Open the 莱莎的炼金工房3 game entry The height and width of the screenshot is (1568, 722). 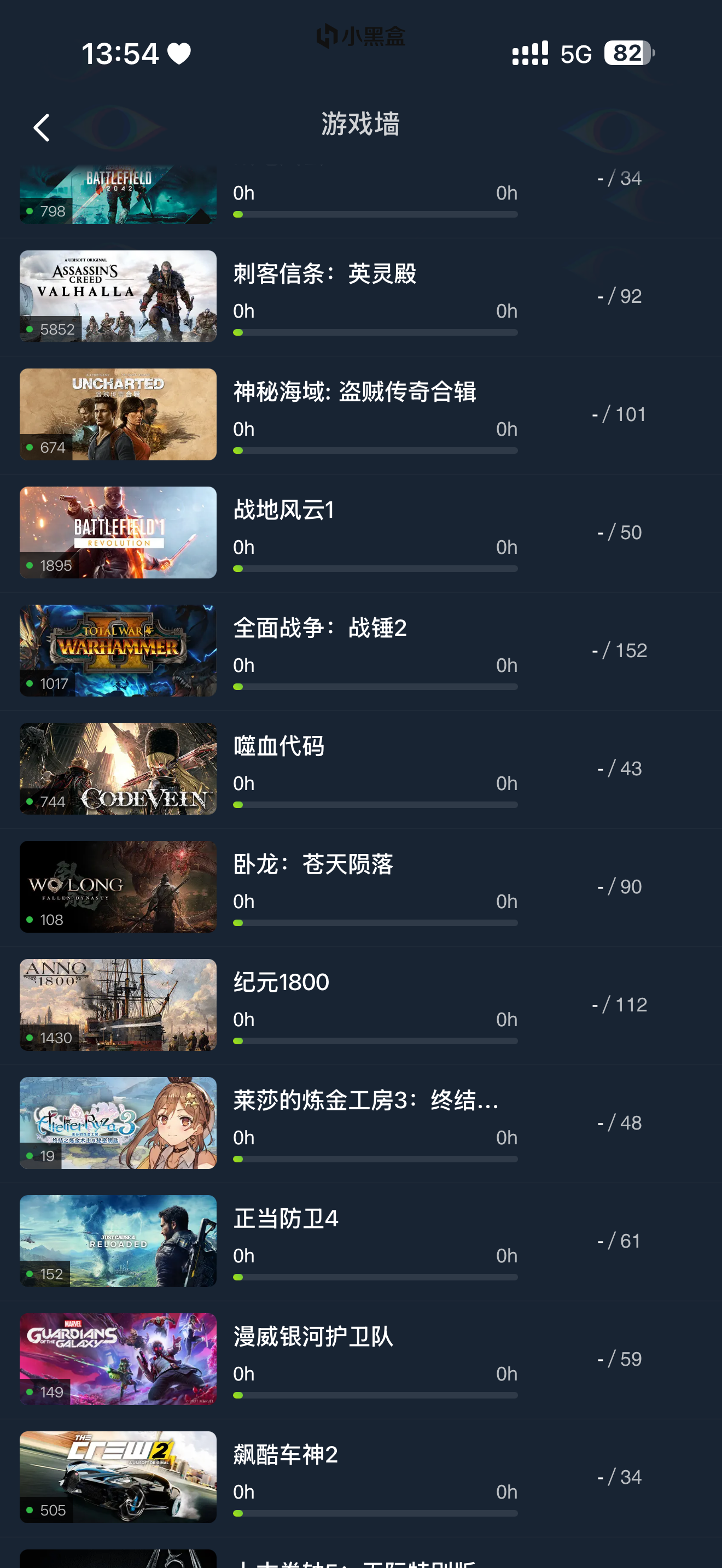360,1123
